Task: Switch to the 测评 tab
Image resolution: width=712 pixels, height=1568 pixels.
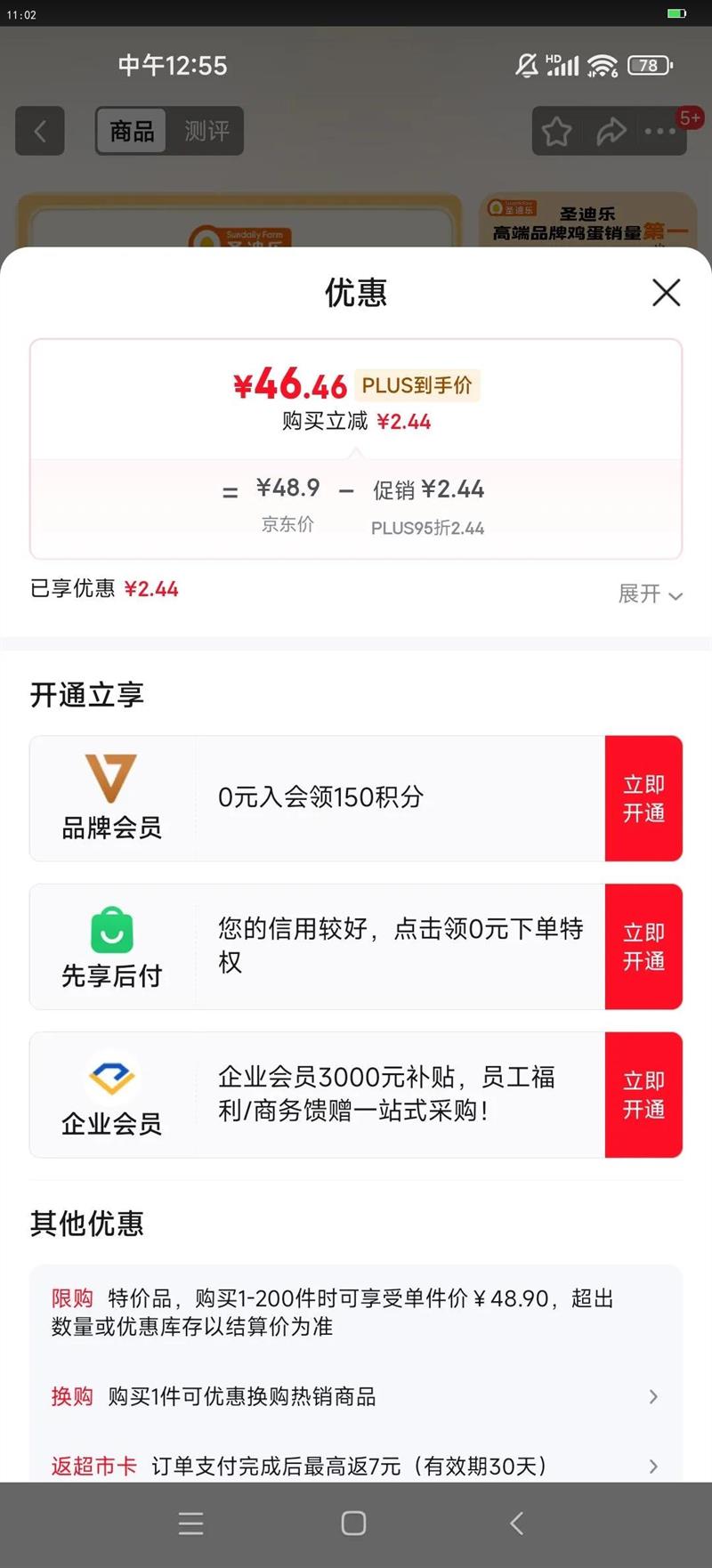Action: pyautogui.click(x=206, y=131)
